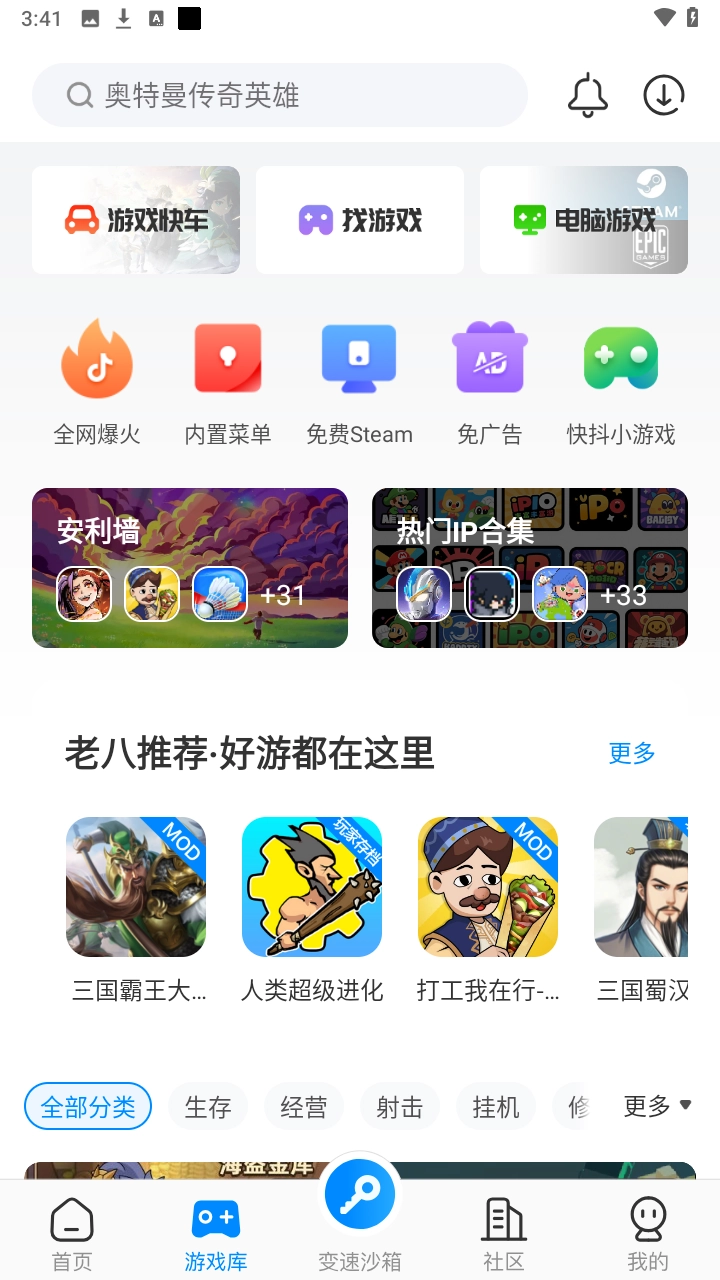Open the 热门IP合集 collection
720x1280 pixels.
click(x=530, y=568)
